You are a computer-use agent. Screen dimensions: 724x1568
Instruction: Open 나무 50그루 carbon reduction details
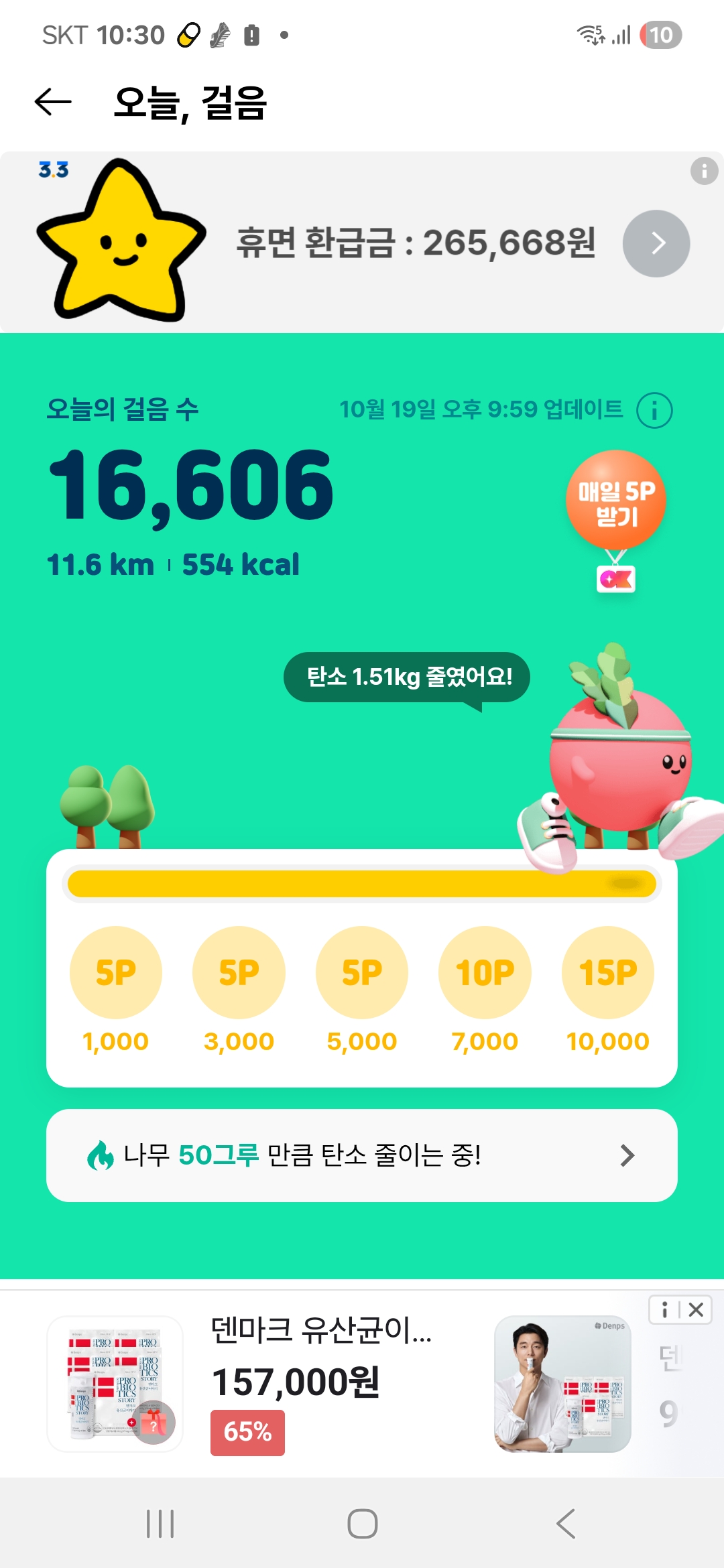[362, 1155]
